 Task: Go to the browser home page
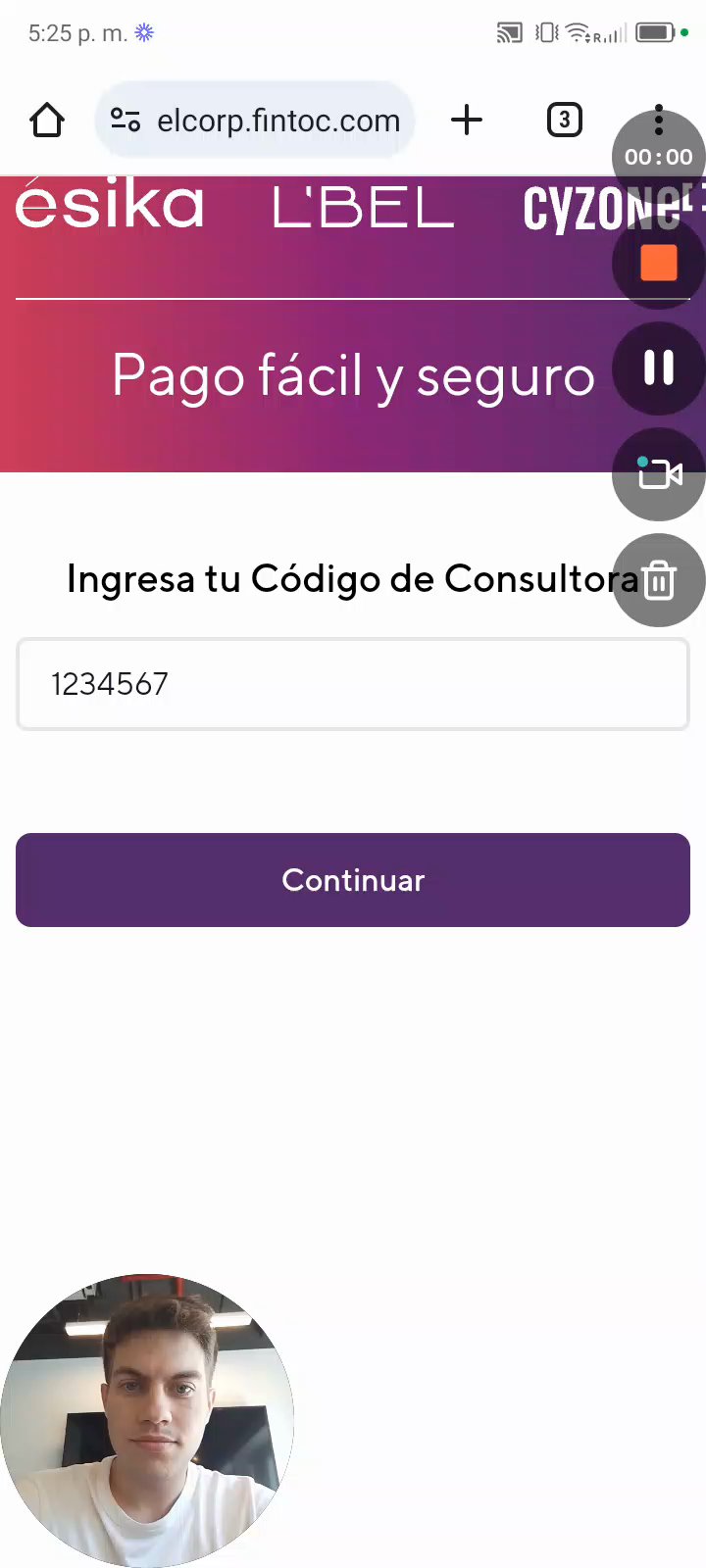click(47, 121)
